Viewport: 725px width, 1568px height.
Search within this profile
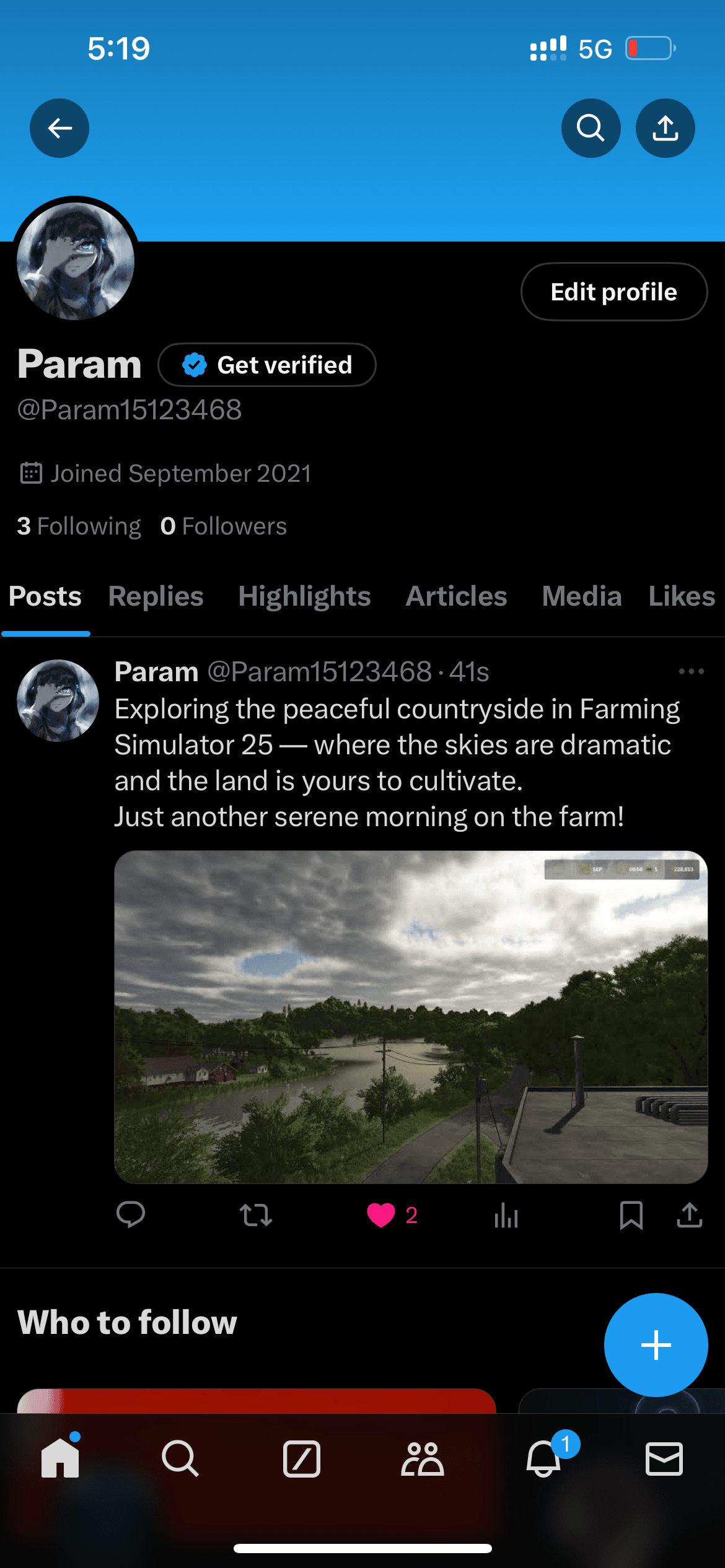(x=591, y=128)
